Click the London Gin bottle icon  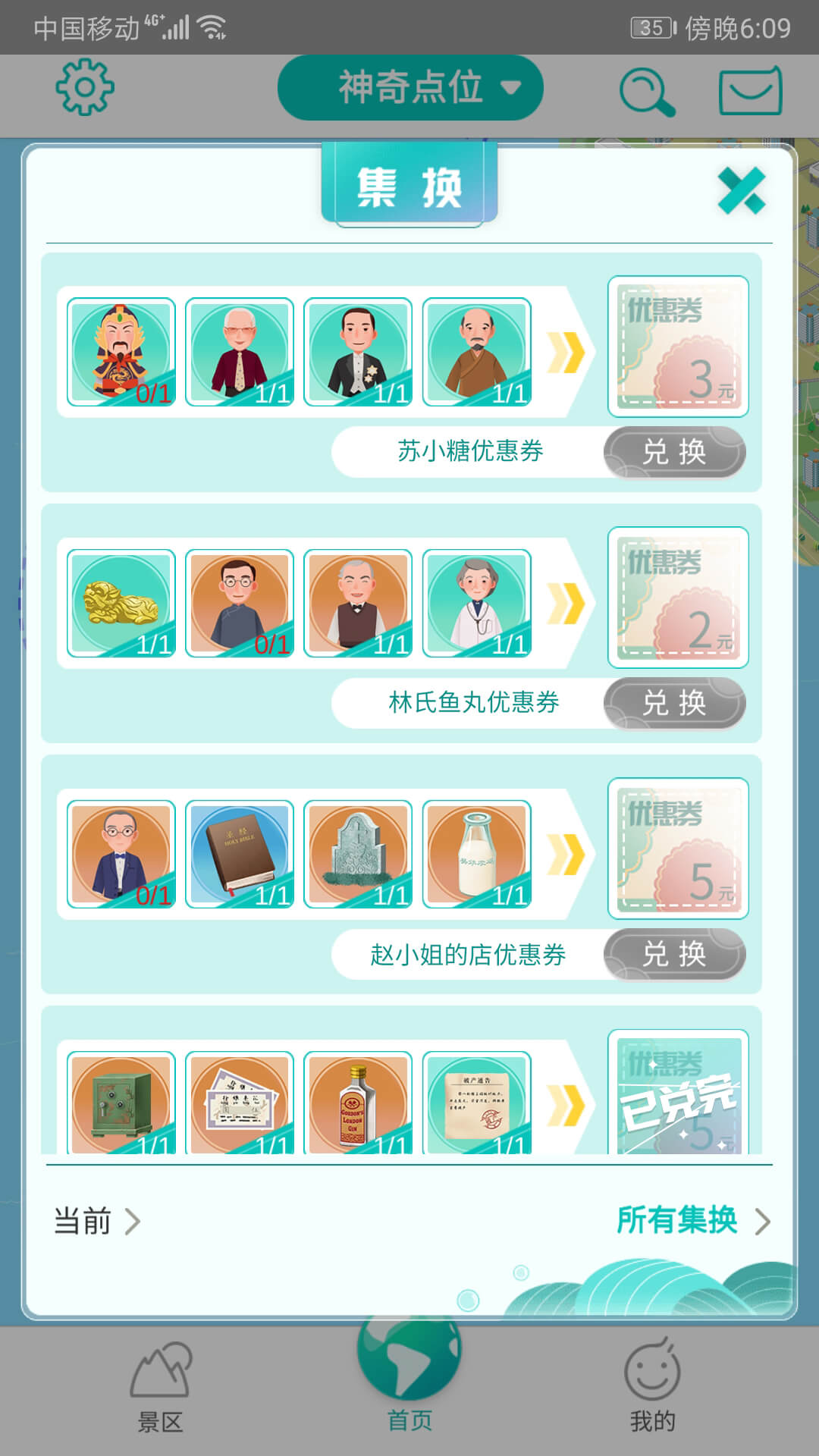pos(358,1101)
